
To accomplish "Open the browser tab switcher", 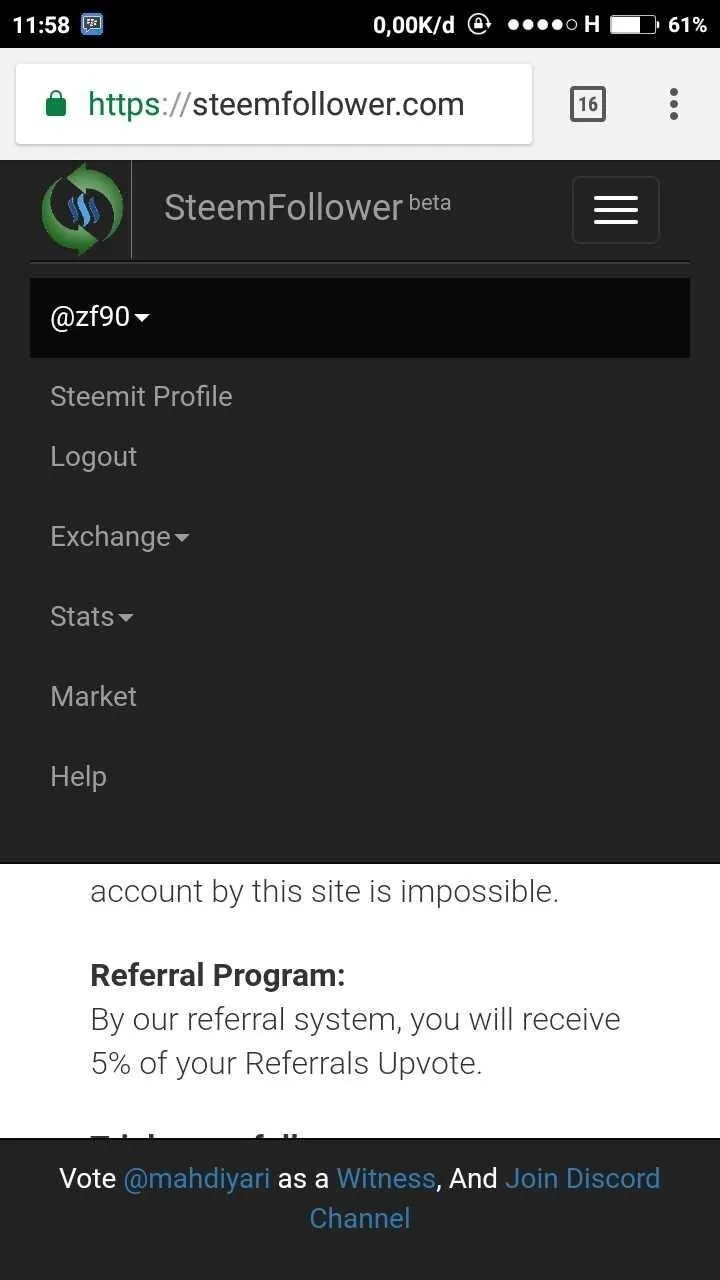I will coord(588,104).
